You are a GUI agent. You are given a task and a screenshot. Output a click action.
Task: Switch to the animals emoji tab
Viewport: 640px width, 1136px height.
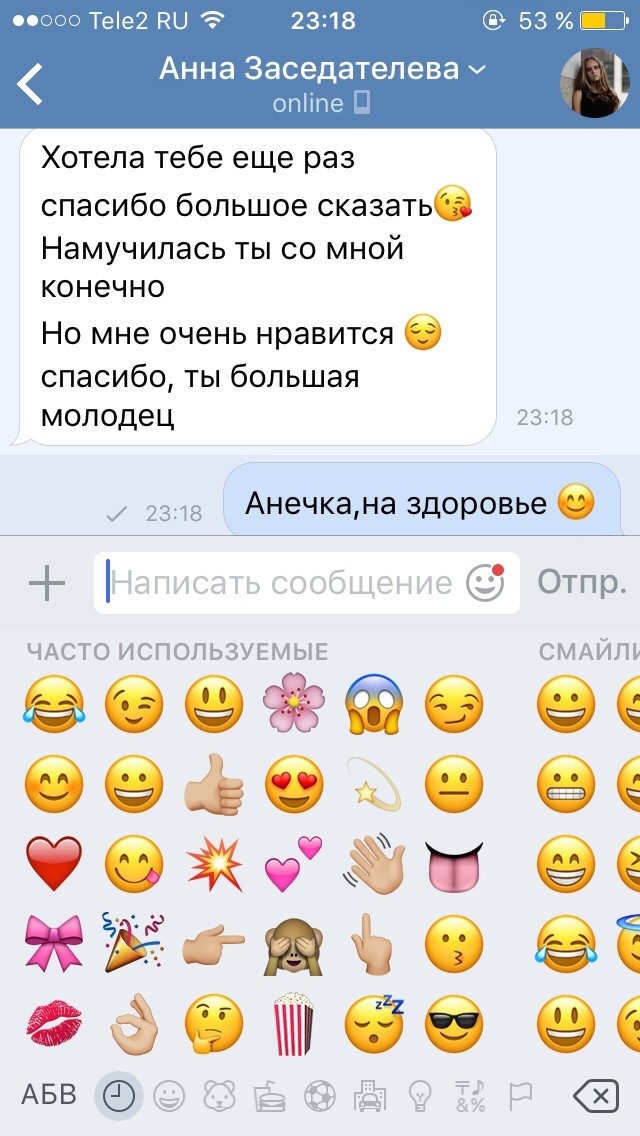point(215,1096)
